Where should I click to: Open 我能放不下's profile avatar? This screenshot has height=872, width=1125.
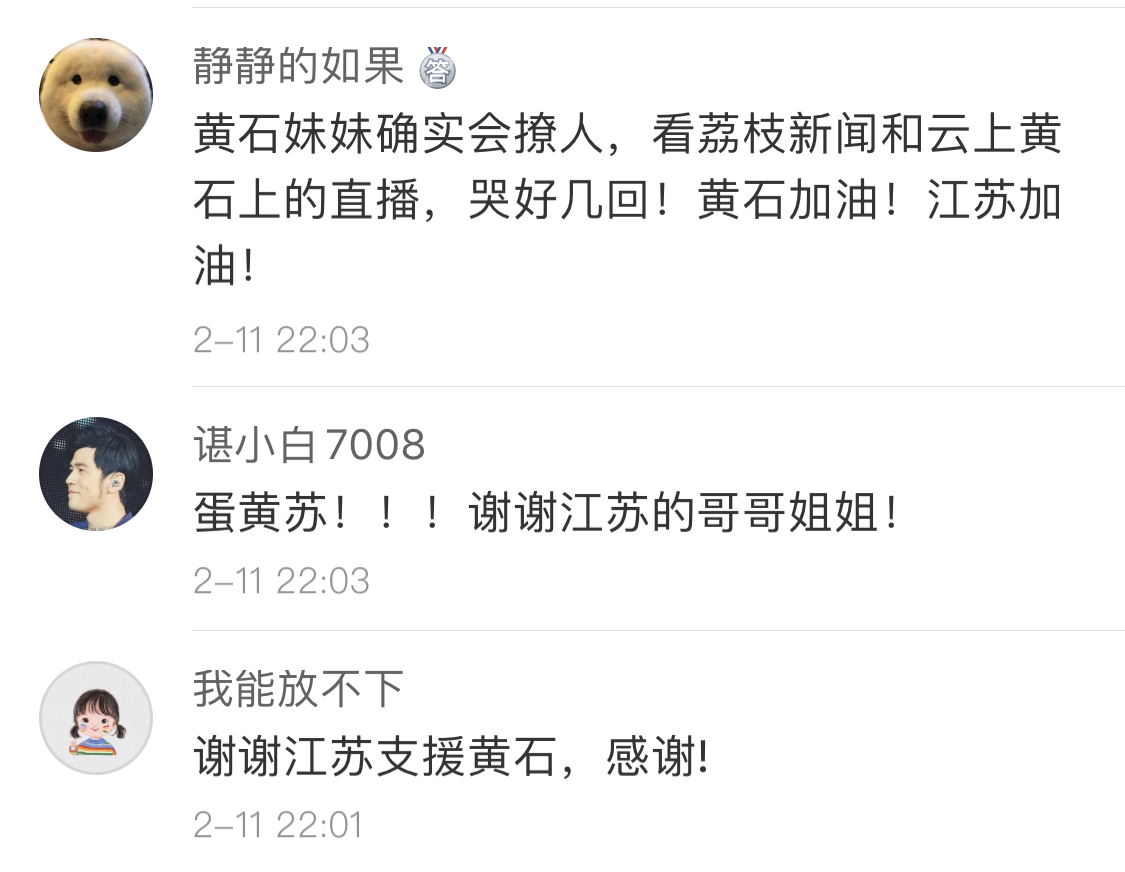pyautogui.click(x=96, y=718)
